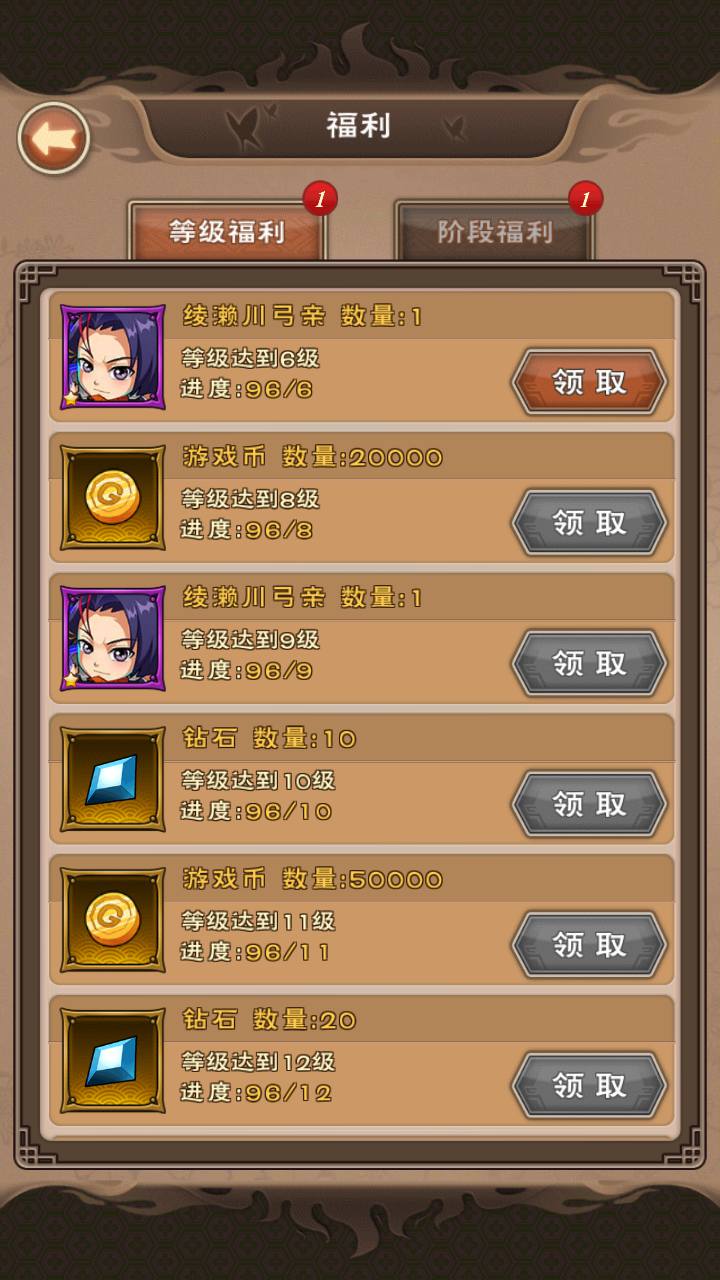Tap 领取 for the 10 钻石 reward
Image resolution: width=720 pixels, height=1280 pixels.
pos(589,804)
